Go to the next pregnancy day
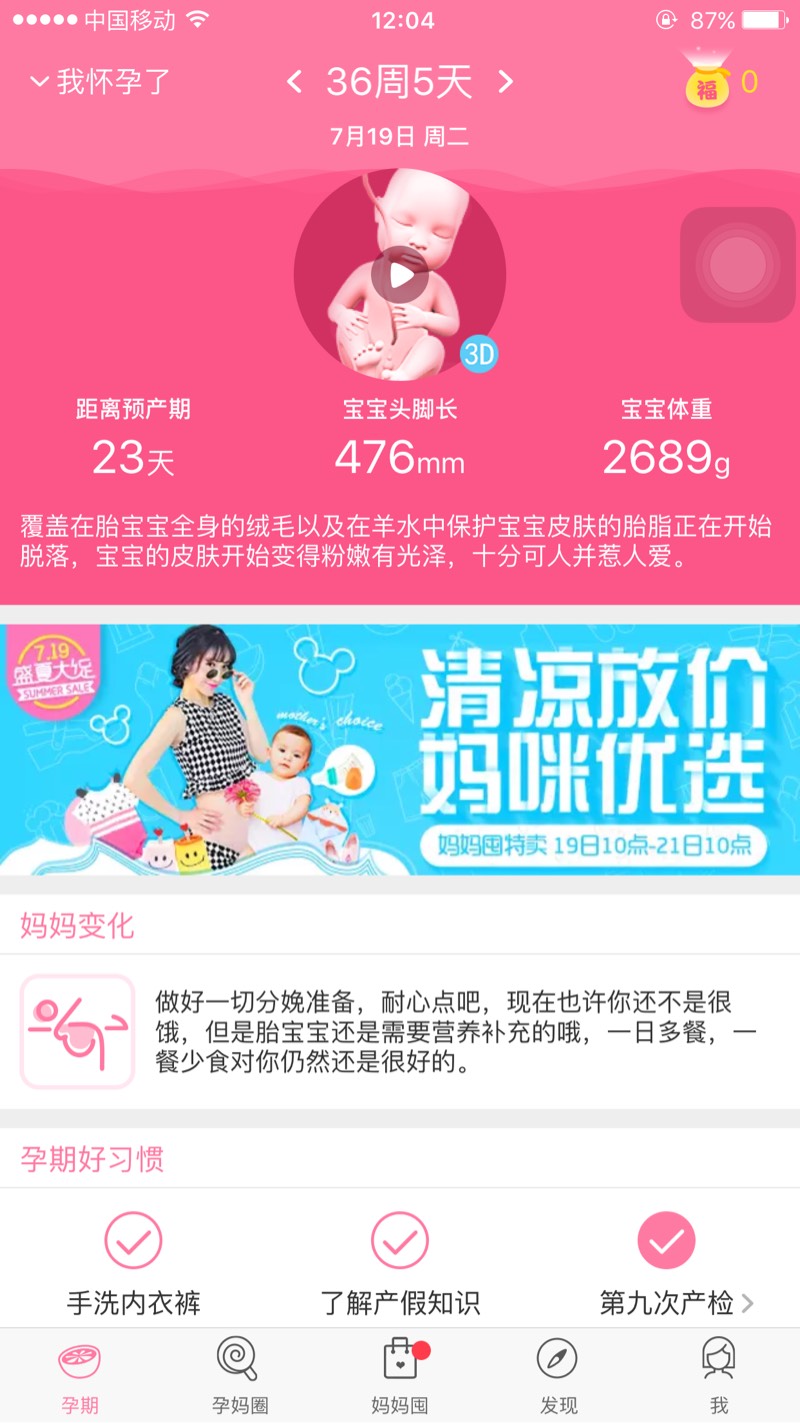This screenshot has width=800, height=1423. 506,82
